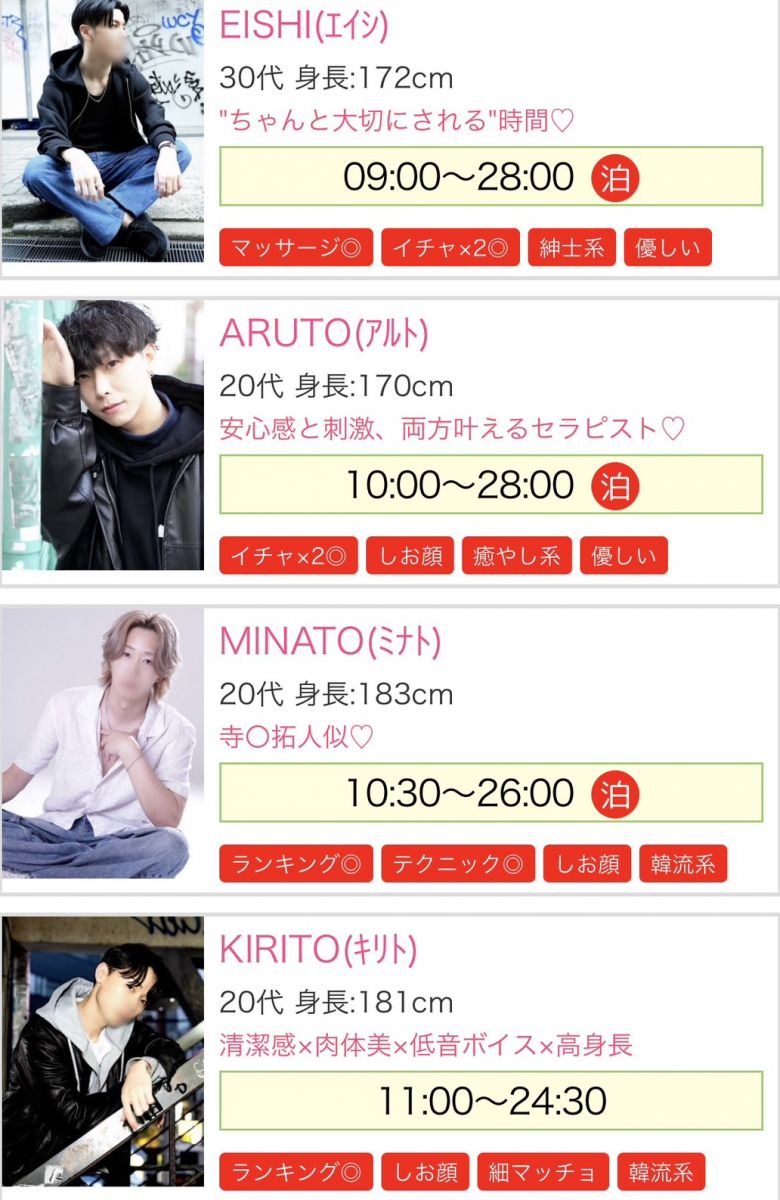Tap the 09:00〜28:00 schedule on EISHI's card

tap(491, 177)
